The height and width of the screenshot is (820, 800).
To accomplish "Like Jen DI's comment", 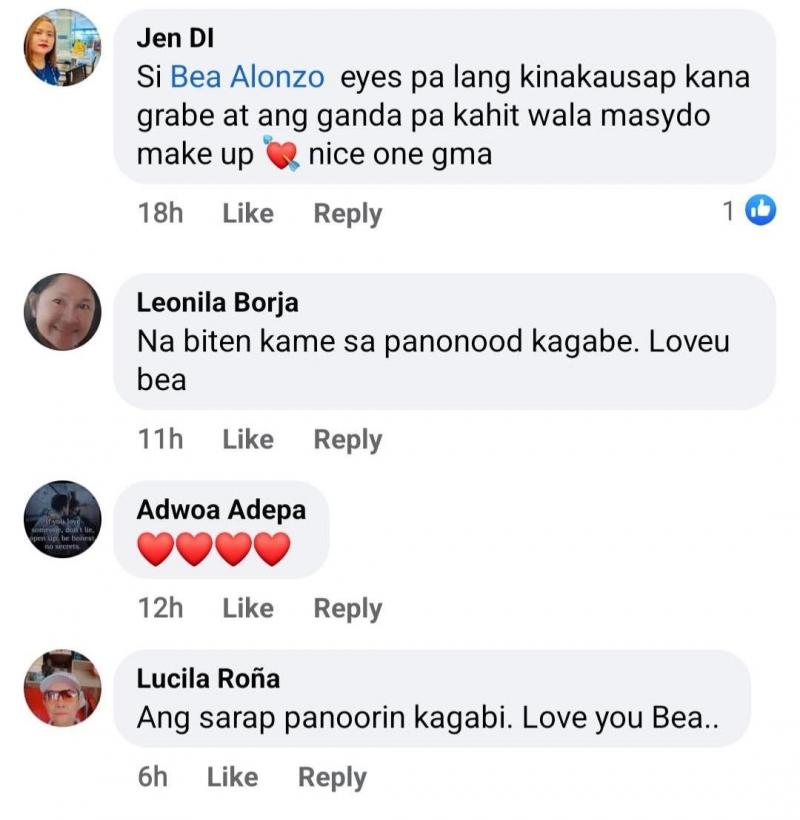I will point(247,213).
